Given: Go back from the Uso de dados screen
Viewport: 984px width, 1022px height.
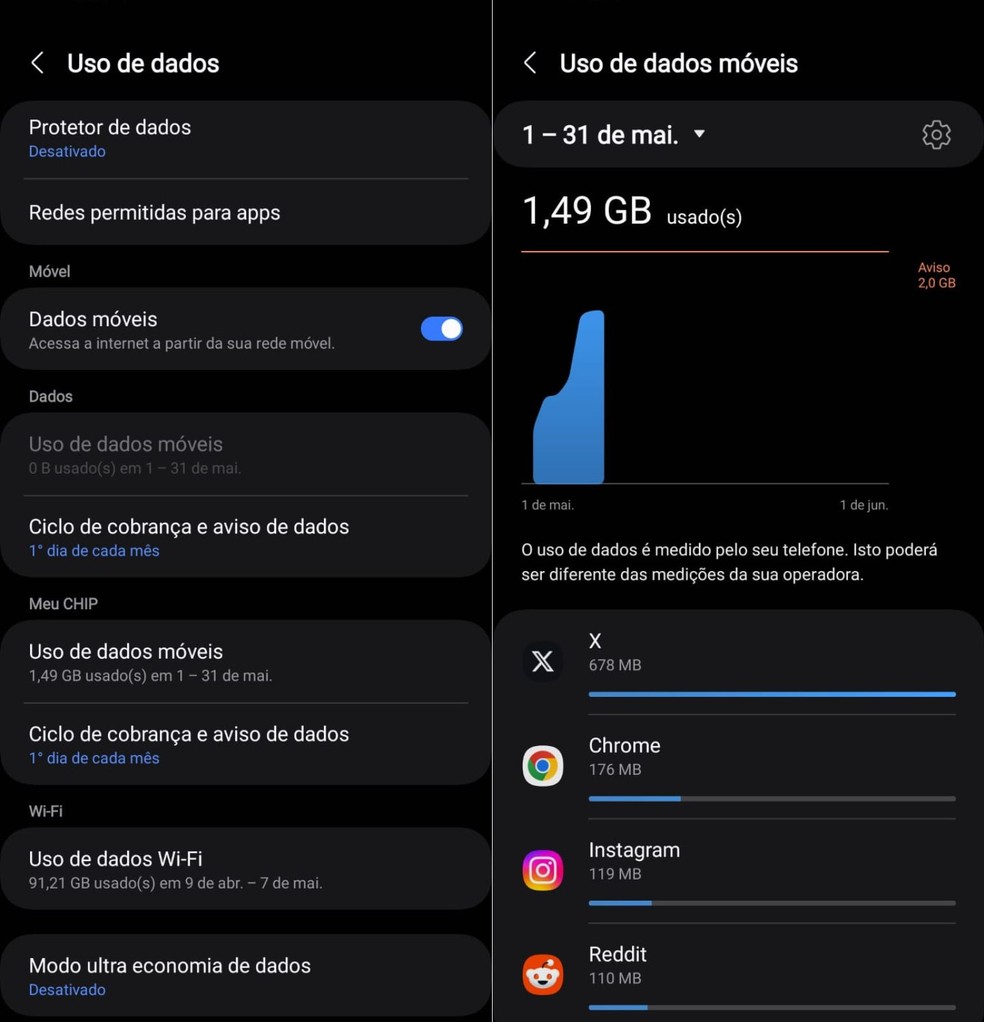Looking at the screenshot, I should 38,64.
